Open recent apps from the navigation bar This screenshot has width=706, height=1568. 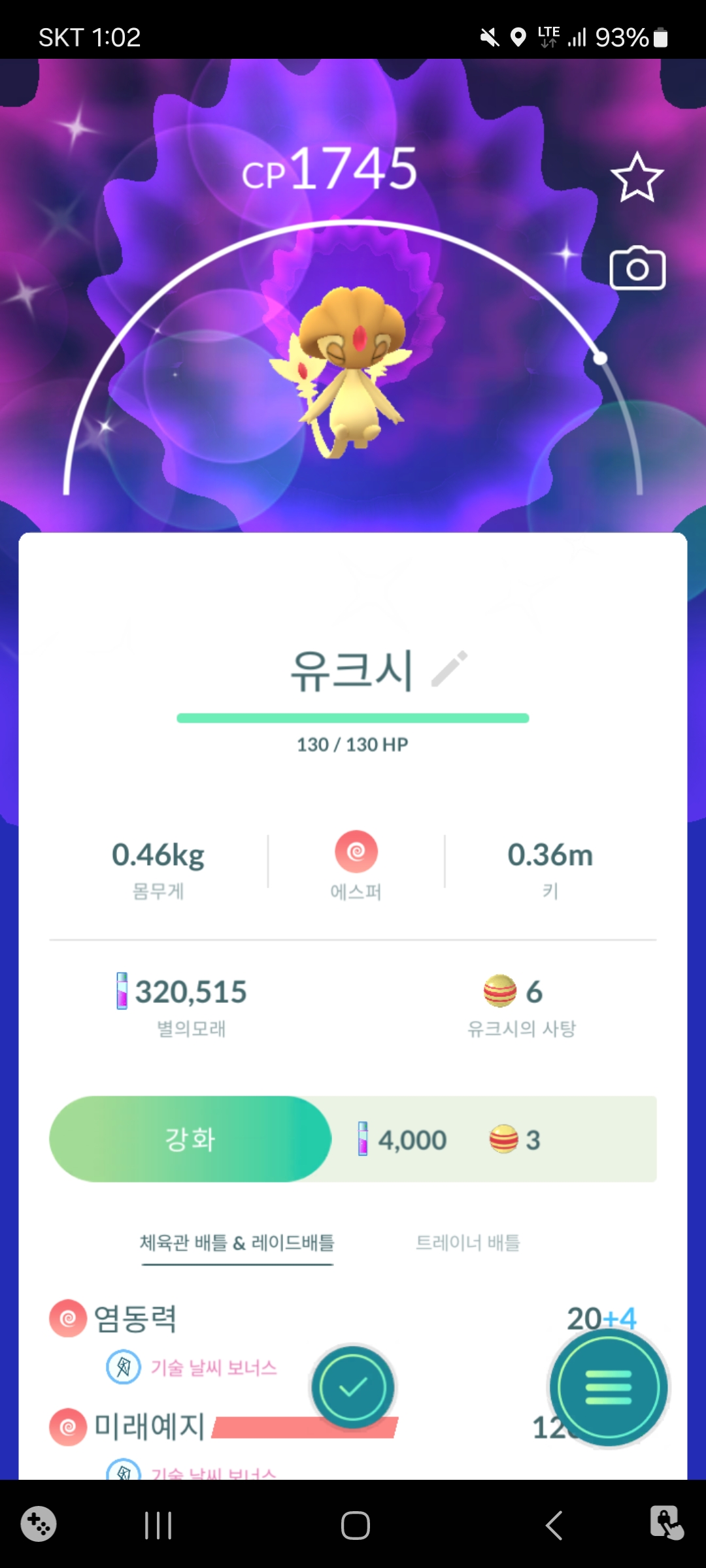point(158,1526)
